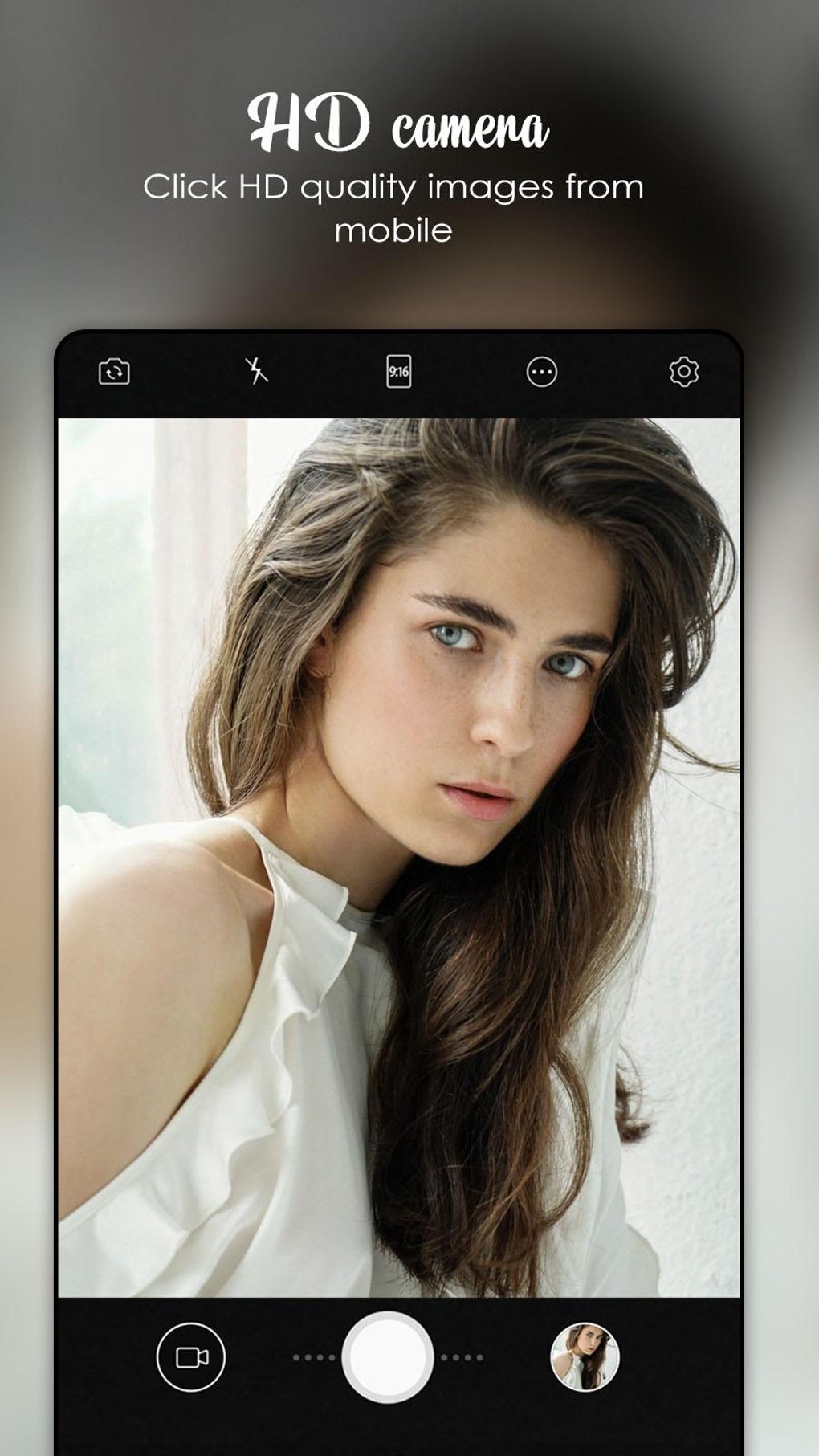
Task: Start recording with the video button
Action: [x=190, y=1356]
